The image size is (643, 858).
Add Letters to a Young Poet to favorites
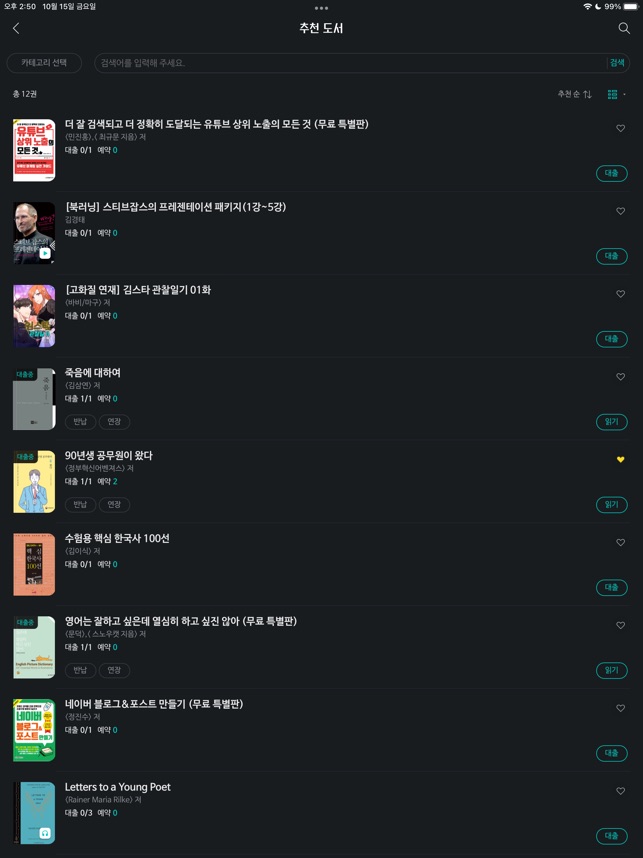pyautogui.click(x=620, y=791)
